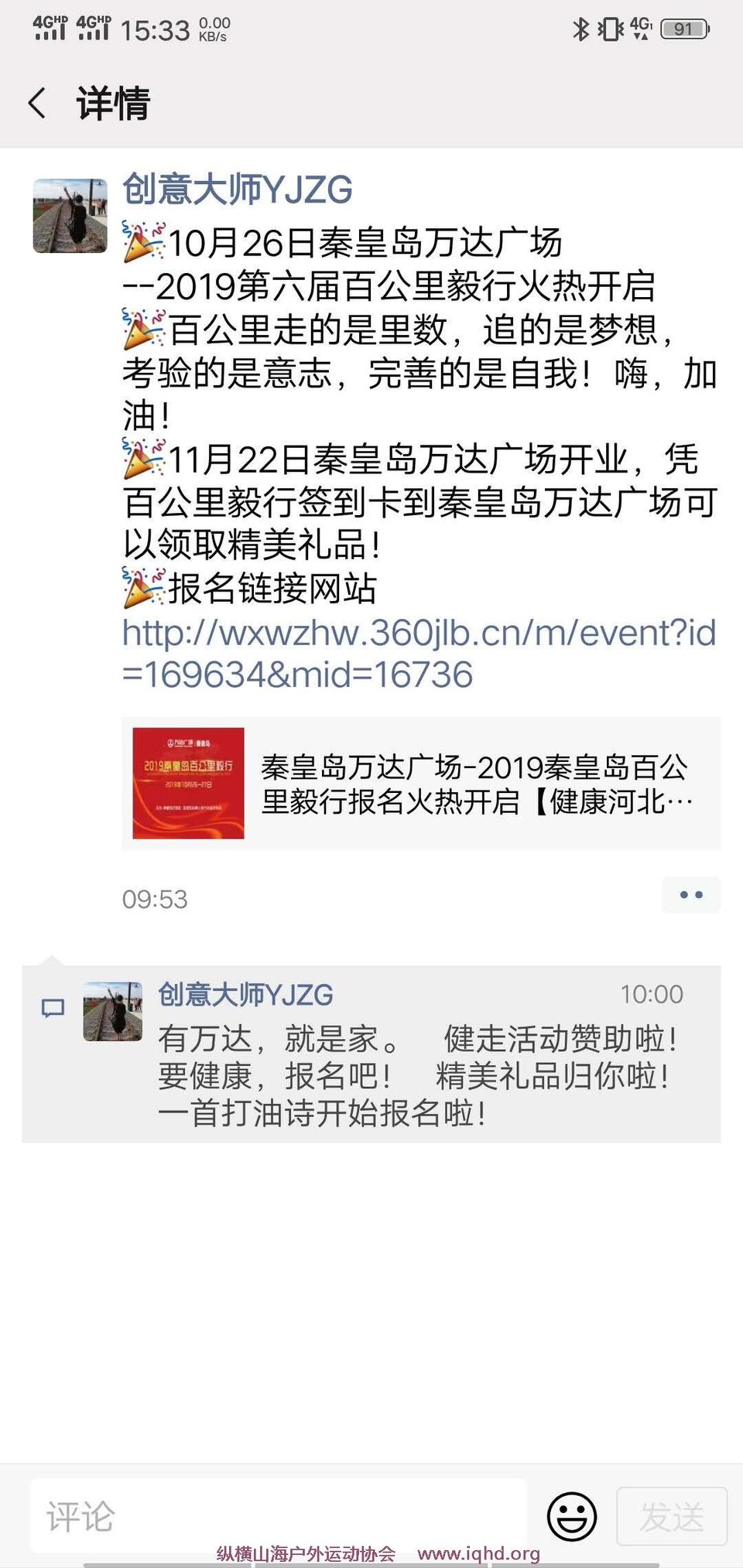Go back from the 详情 page
743x1568 pixels.
tap(37, 103)
